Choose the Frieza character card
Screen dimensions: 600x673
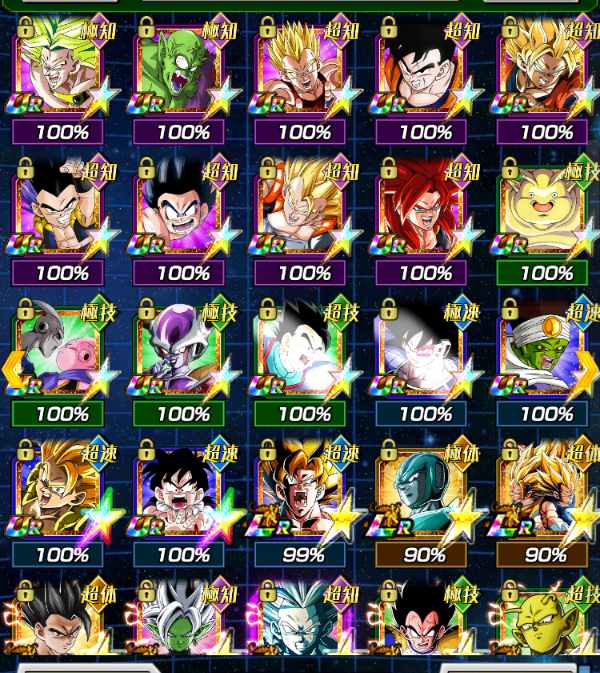tap(183, 354)
